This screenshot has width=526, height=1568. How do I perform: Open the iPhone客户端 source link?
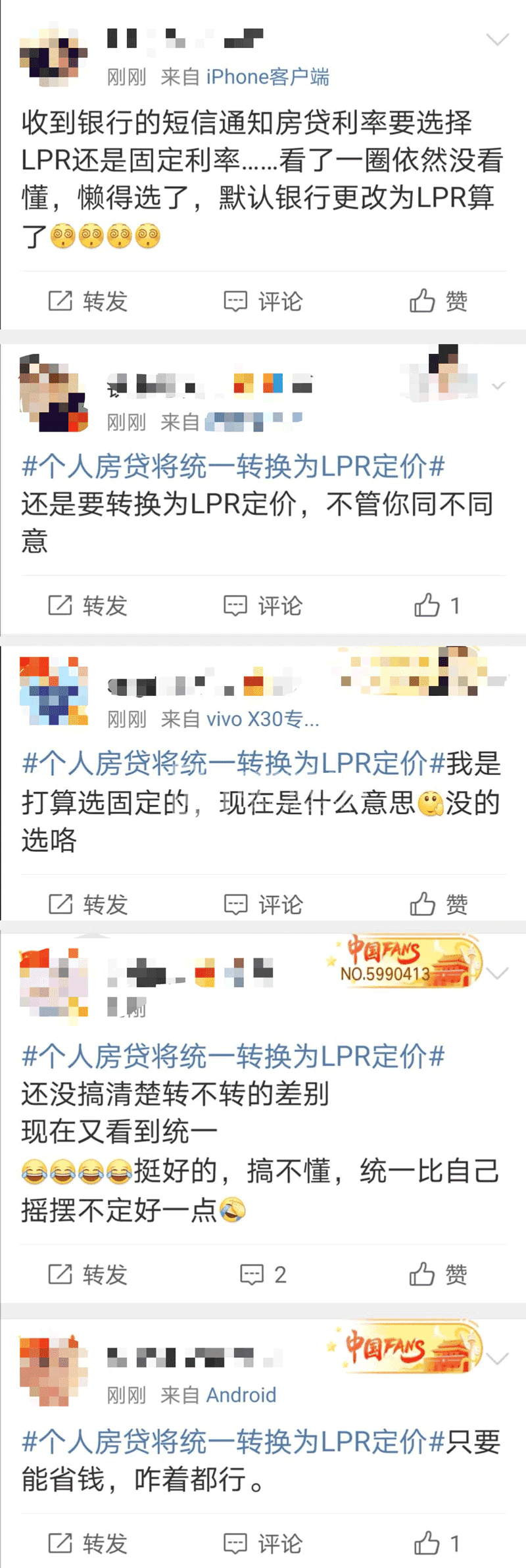268,77
